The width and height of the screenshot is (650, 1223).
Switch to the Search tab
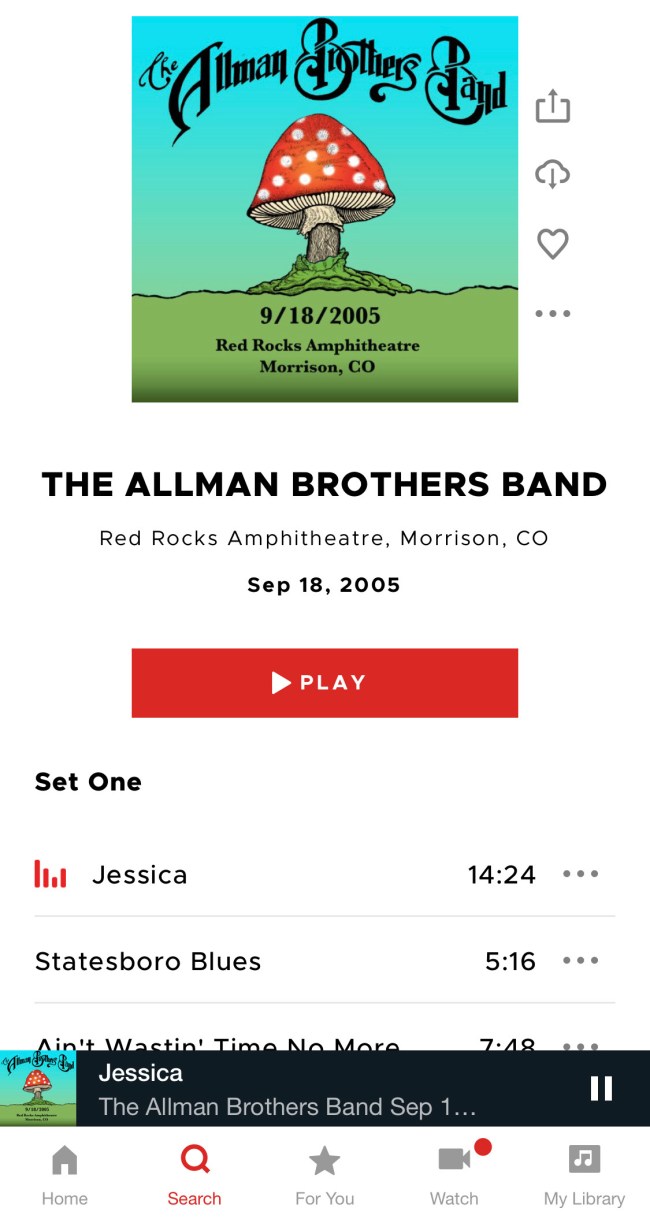[194, 1174]
